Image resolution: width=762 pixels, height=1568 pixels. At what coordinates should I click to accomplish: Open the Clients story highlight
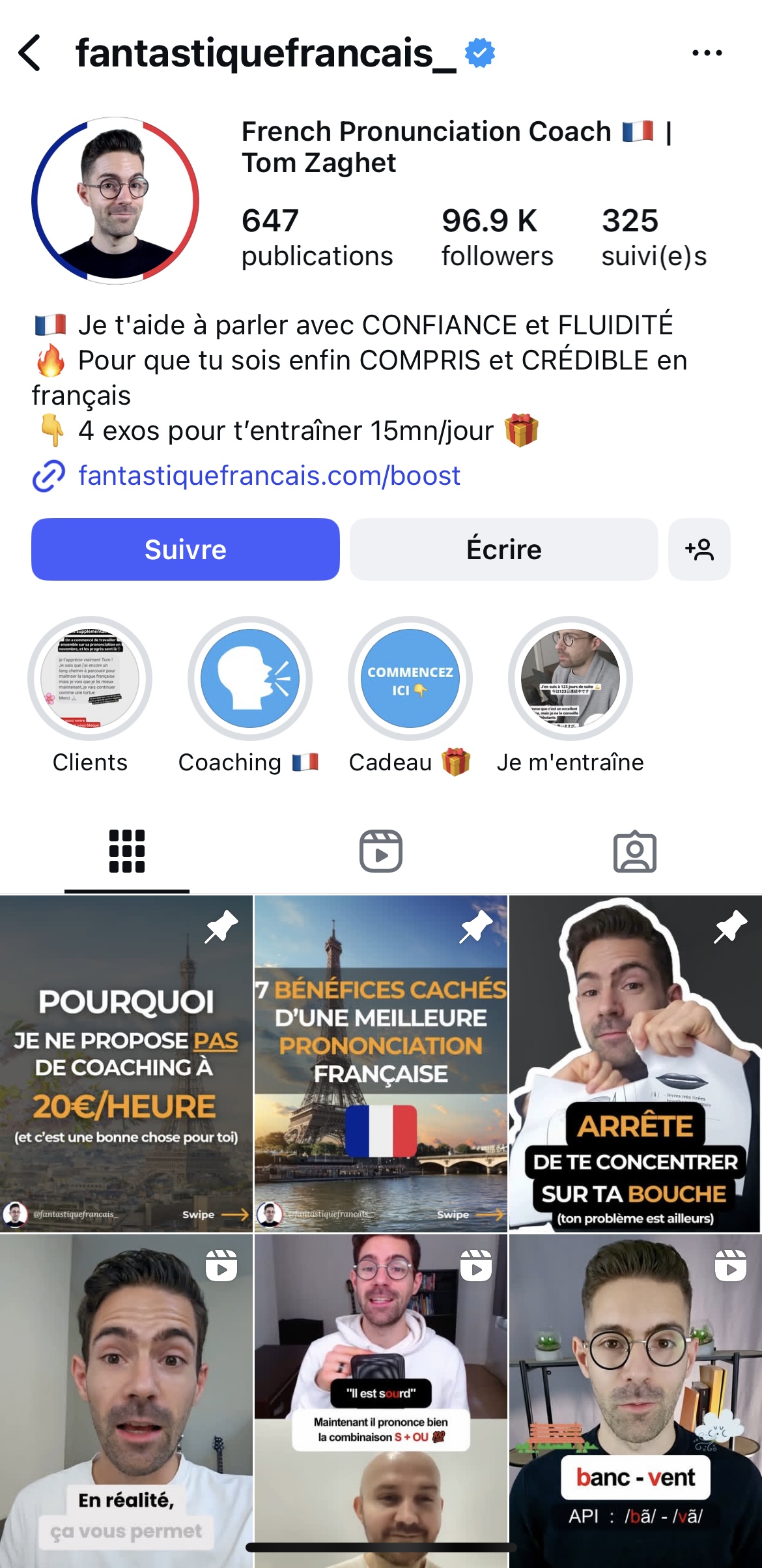point(90,678)
